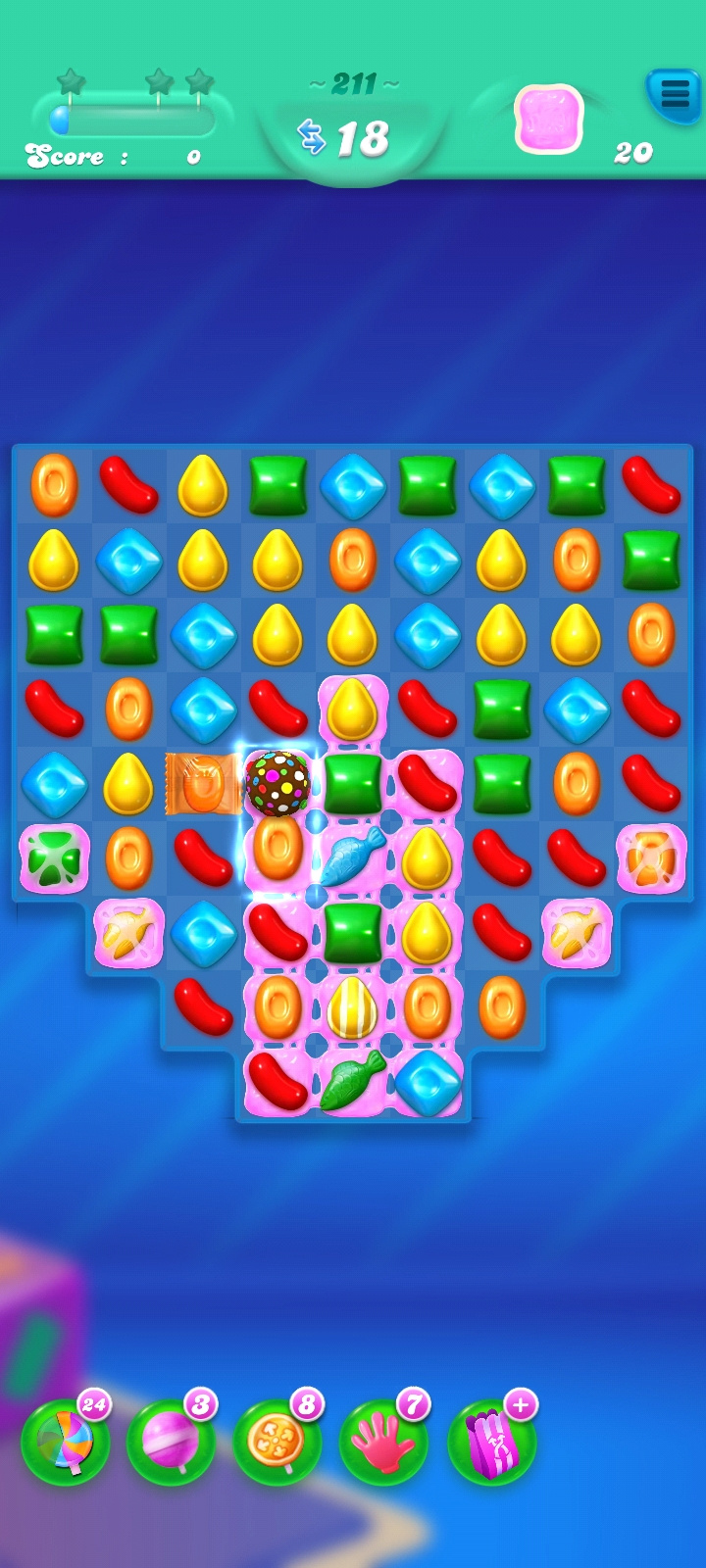The height and width of the screenshot is (1568, 706).
Task: Select the orange wrapped candy
Action: click(x=202, y=784)
